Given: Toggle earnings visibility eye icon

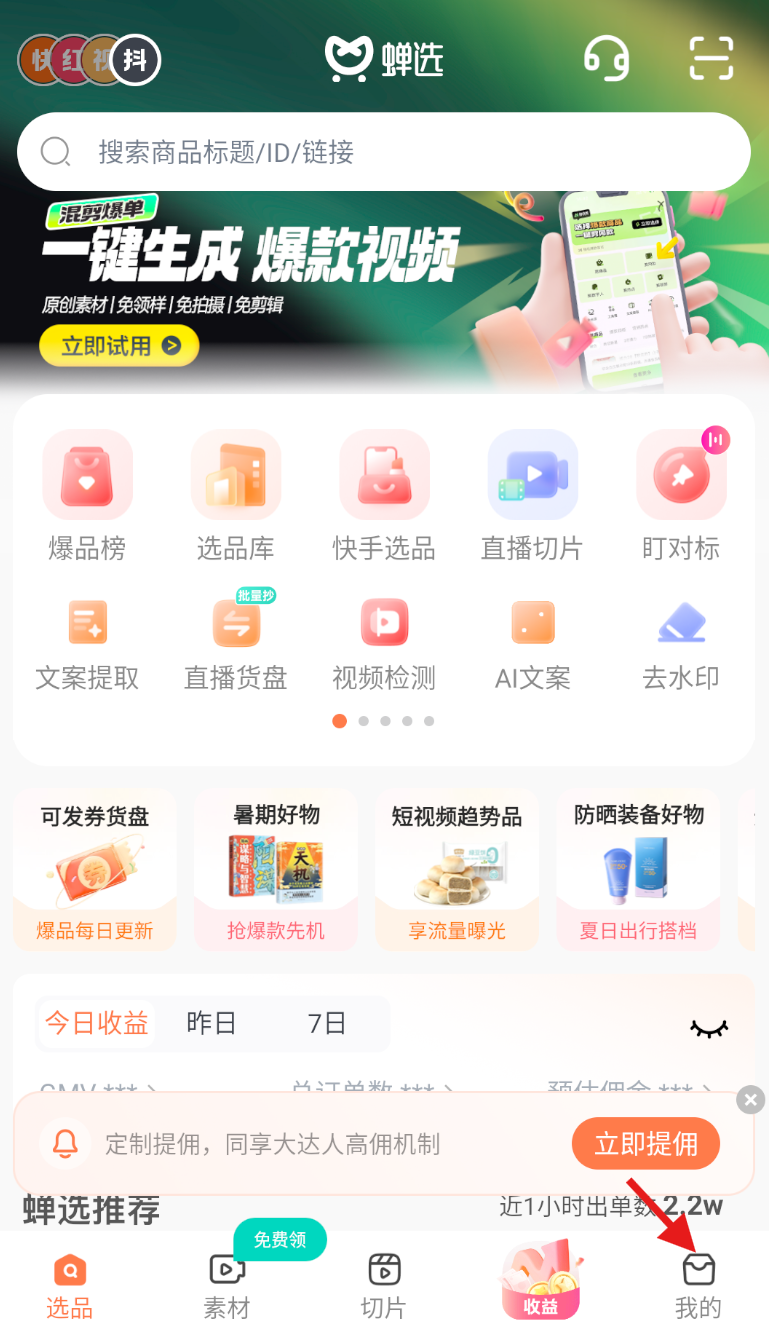Looking at the screenshot, I should (x=710, y=1028).
